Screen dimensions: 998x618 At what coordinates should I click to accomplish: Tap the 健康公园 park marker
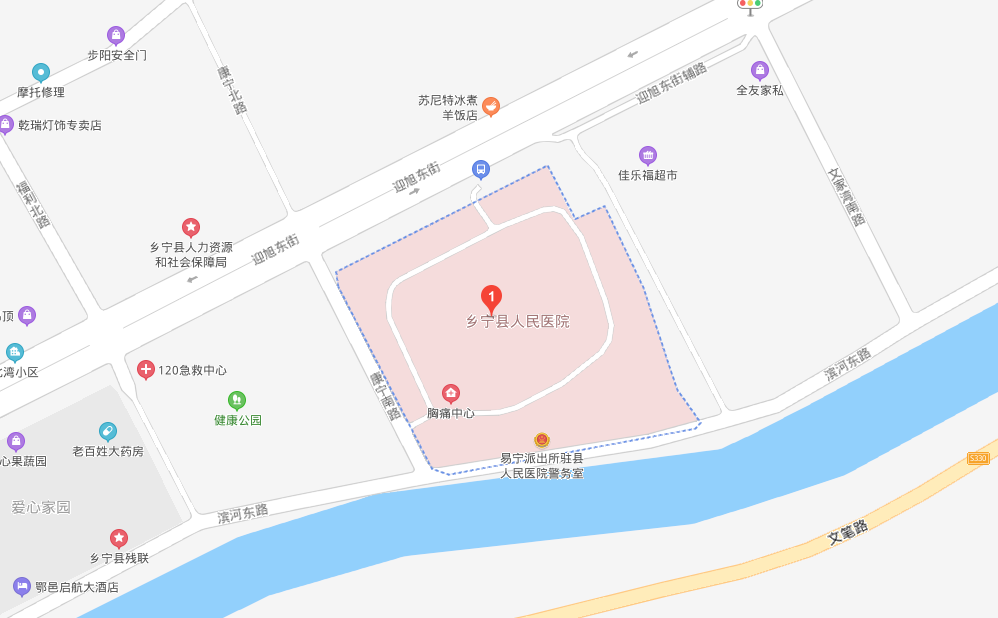coord(237,400)
